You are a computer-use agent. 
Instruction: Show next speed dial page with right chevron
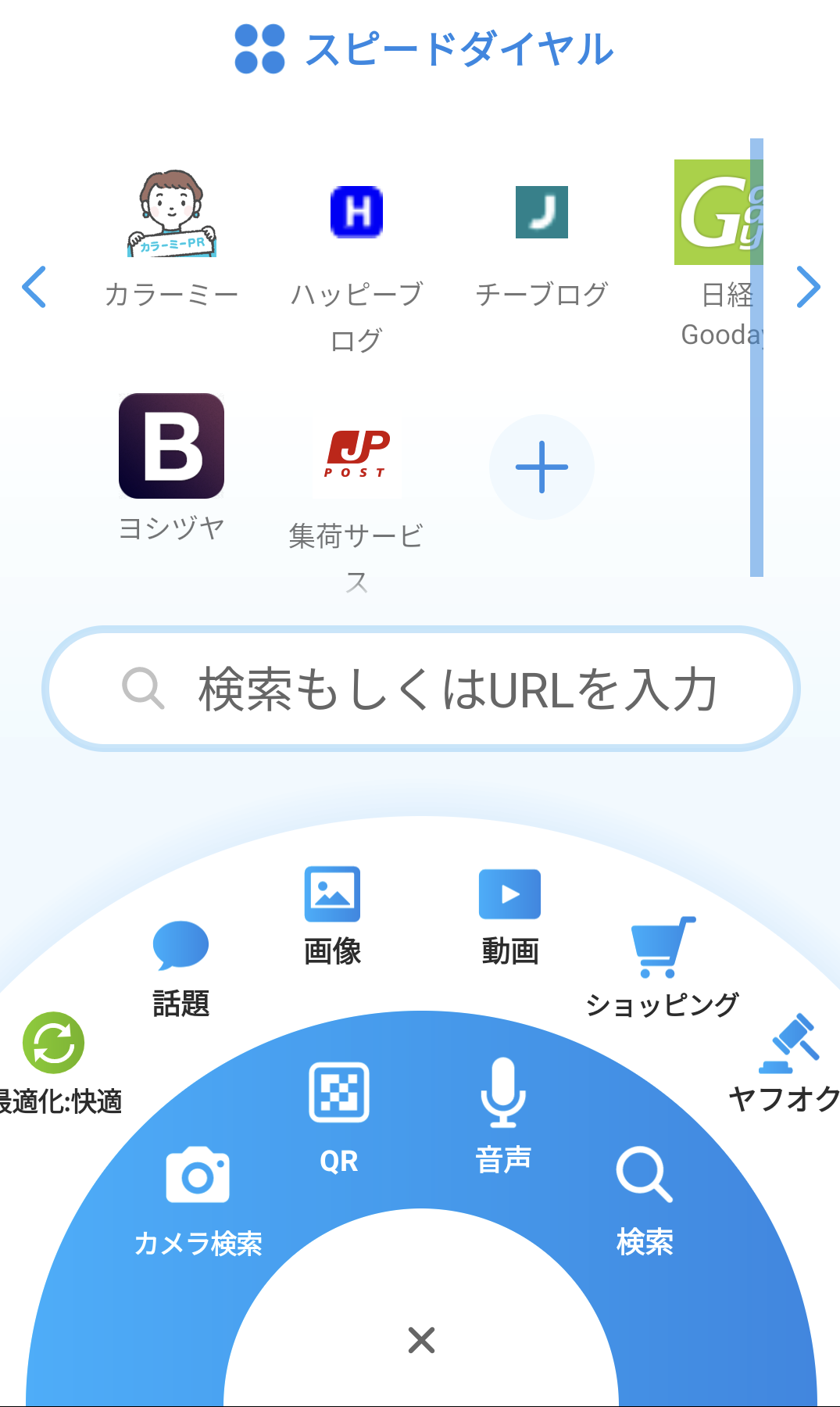pyautogui.click(x=809, y=288)
